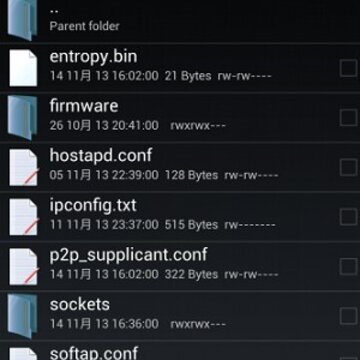Tick the checkbox for entropy.bin
Image resolution: width=360 pixels, height=360 pixels.
349,68
